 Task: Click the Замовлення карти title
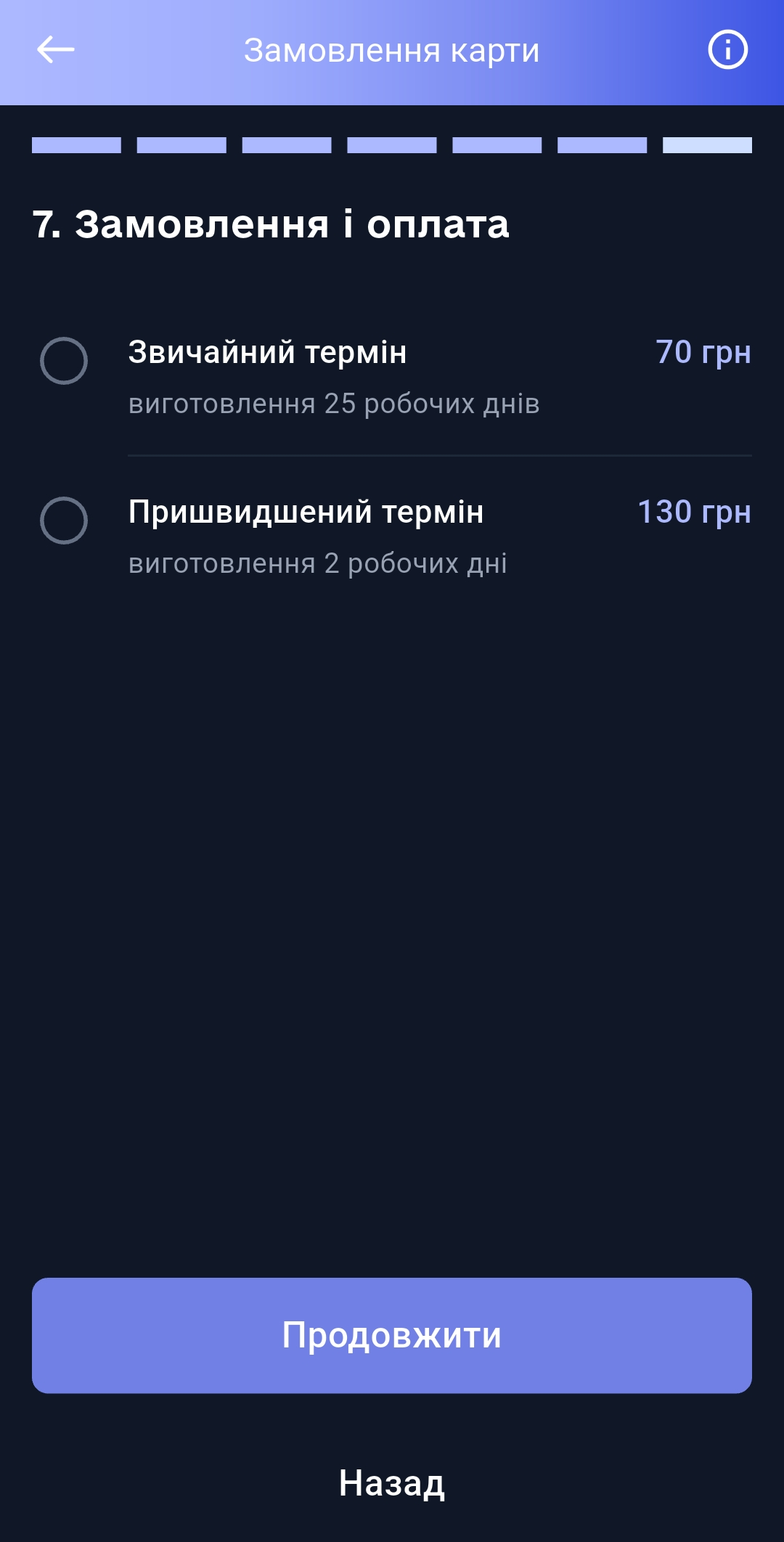[392, 49]
